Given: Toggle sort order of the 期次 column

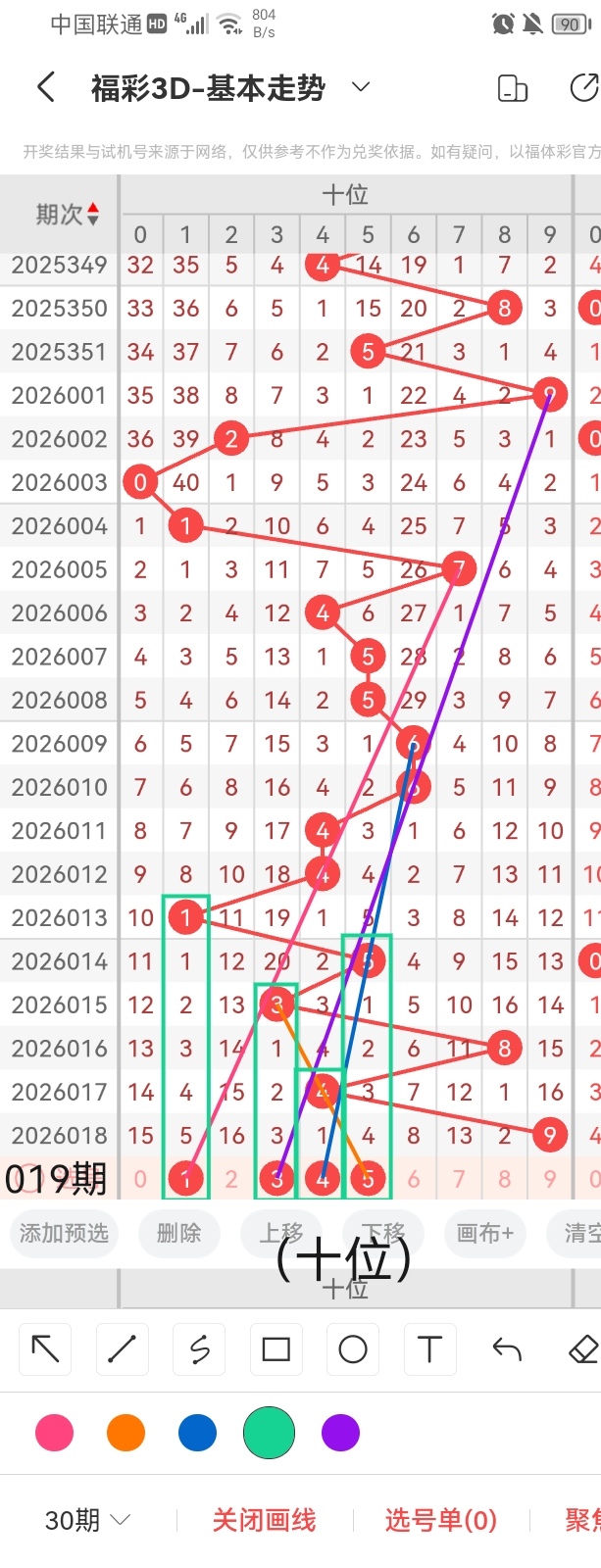Looking at the screenshot, I should 68,214.
